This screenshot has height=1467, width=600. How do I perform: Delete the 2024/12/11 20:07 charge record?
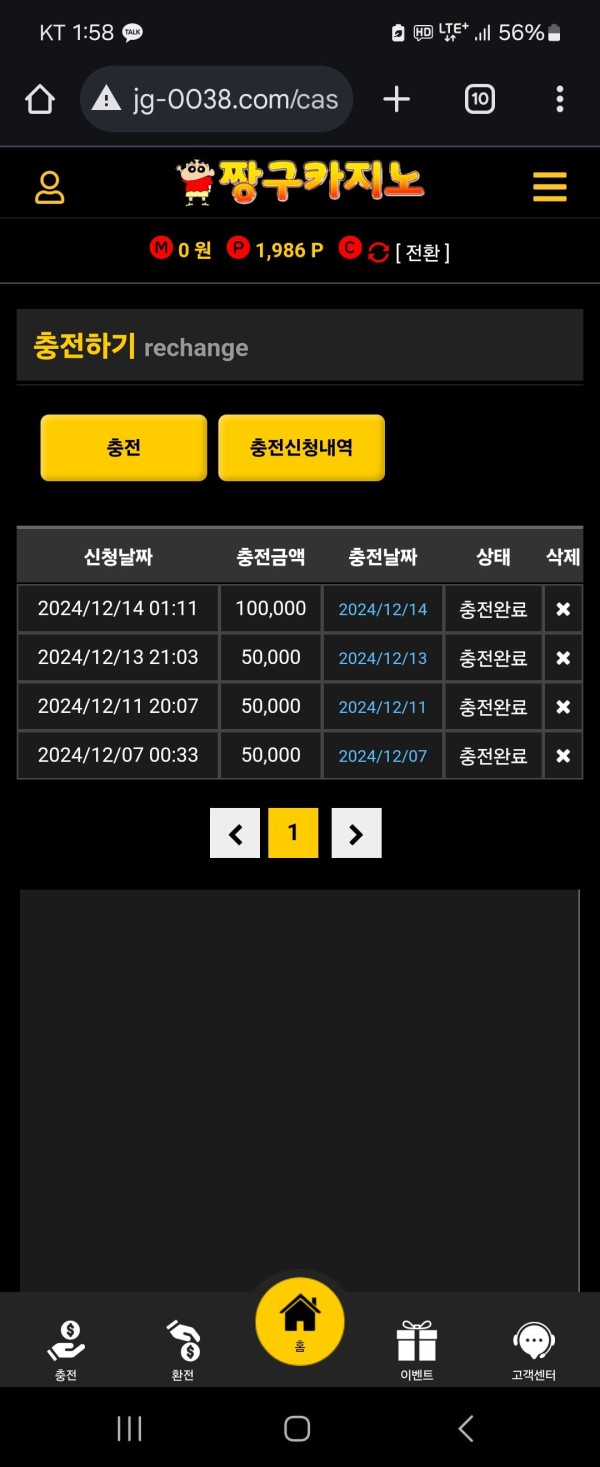[x=563, y=707]
